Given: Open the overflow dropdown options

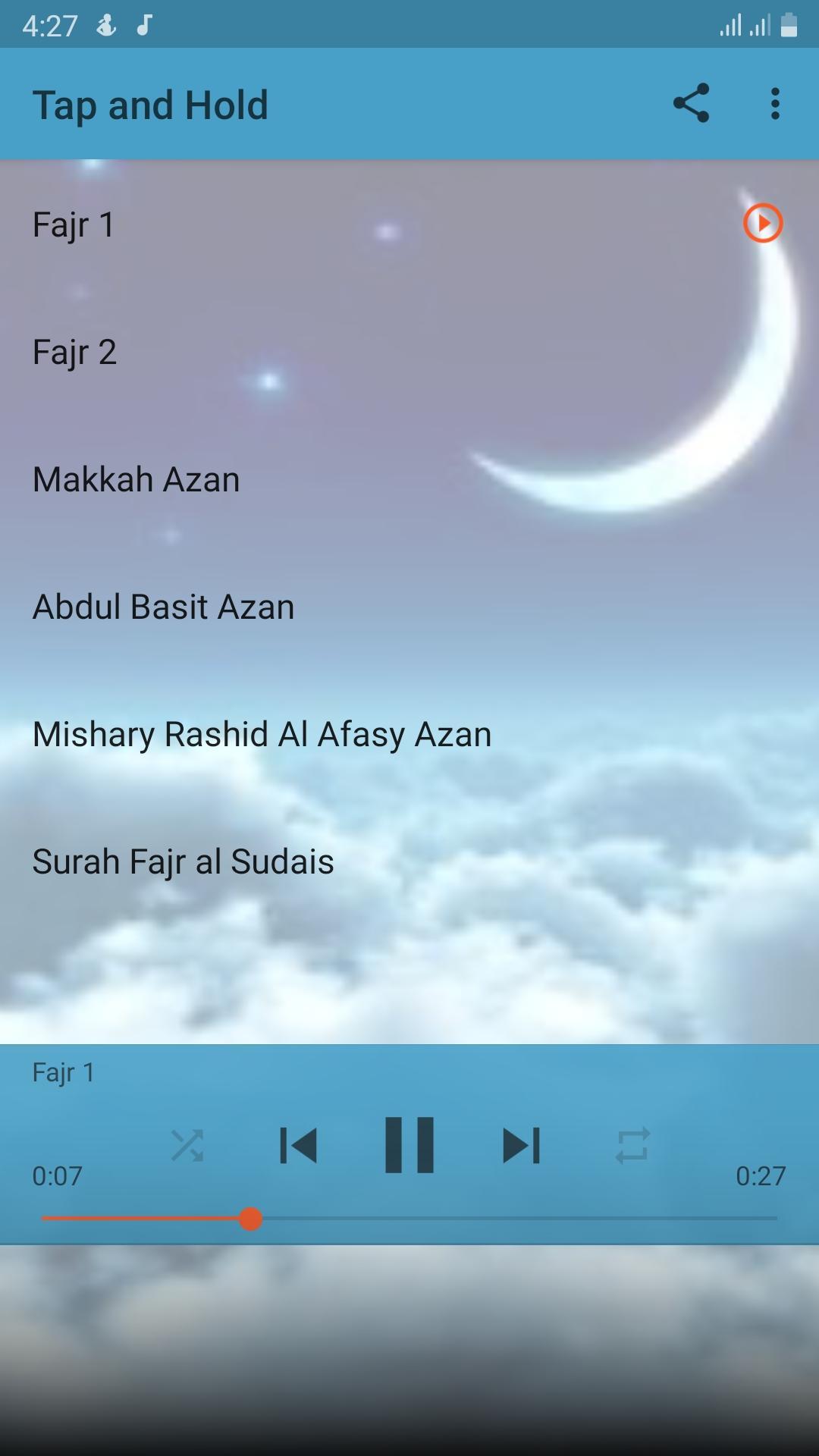Looking at the screenshot, I should 774,104.
